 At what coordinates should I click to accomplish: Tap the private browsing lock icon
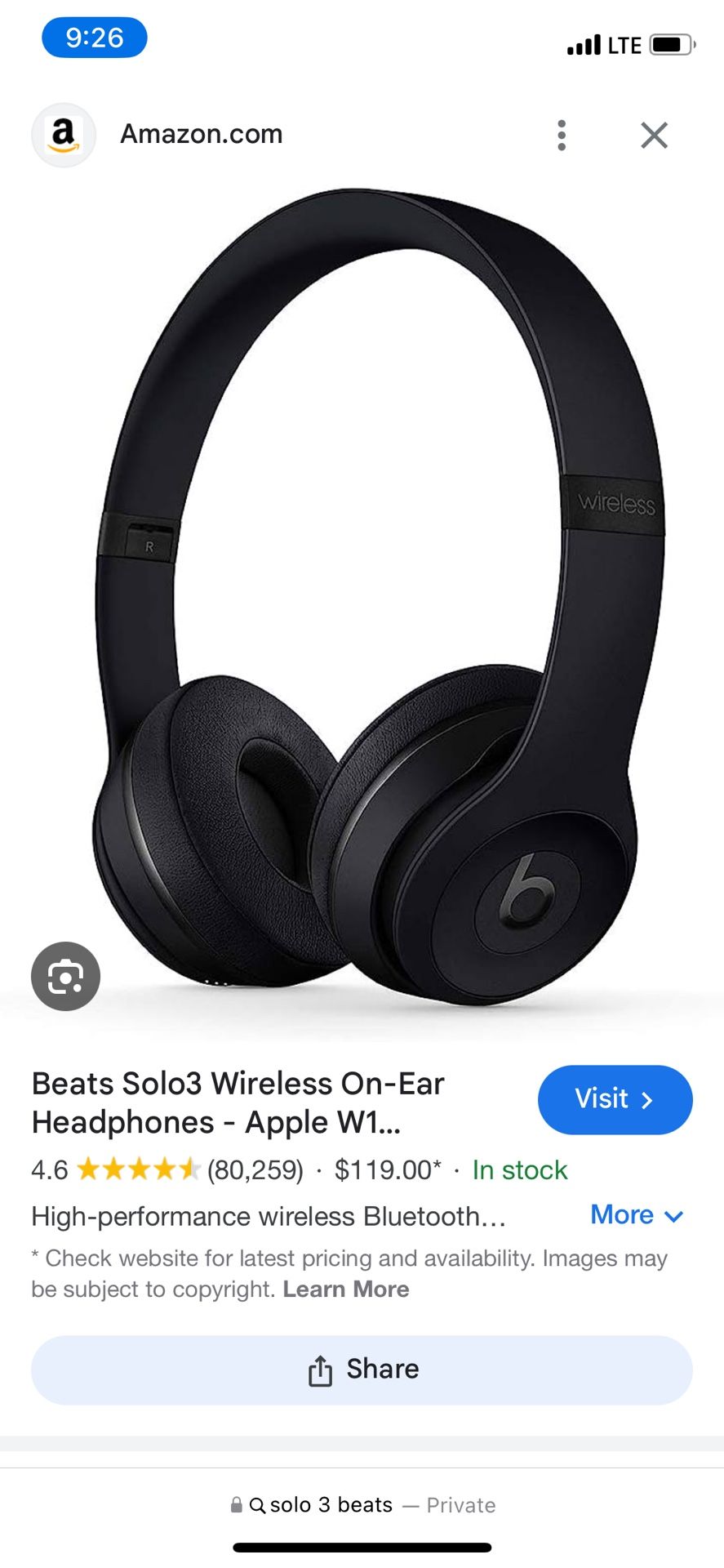pyautogui.click(x=235, y=1504)
